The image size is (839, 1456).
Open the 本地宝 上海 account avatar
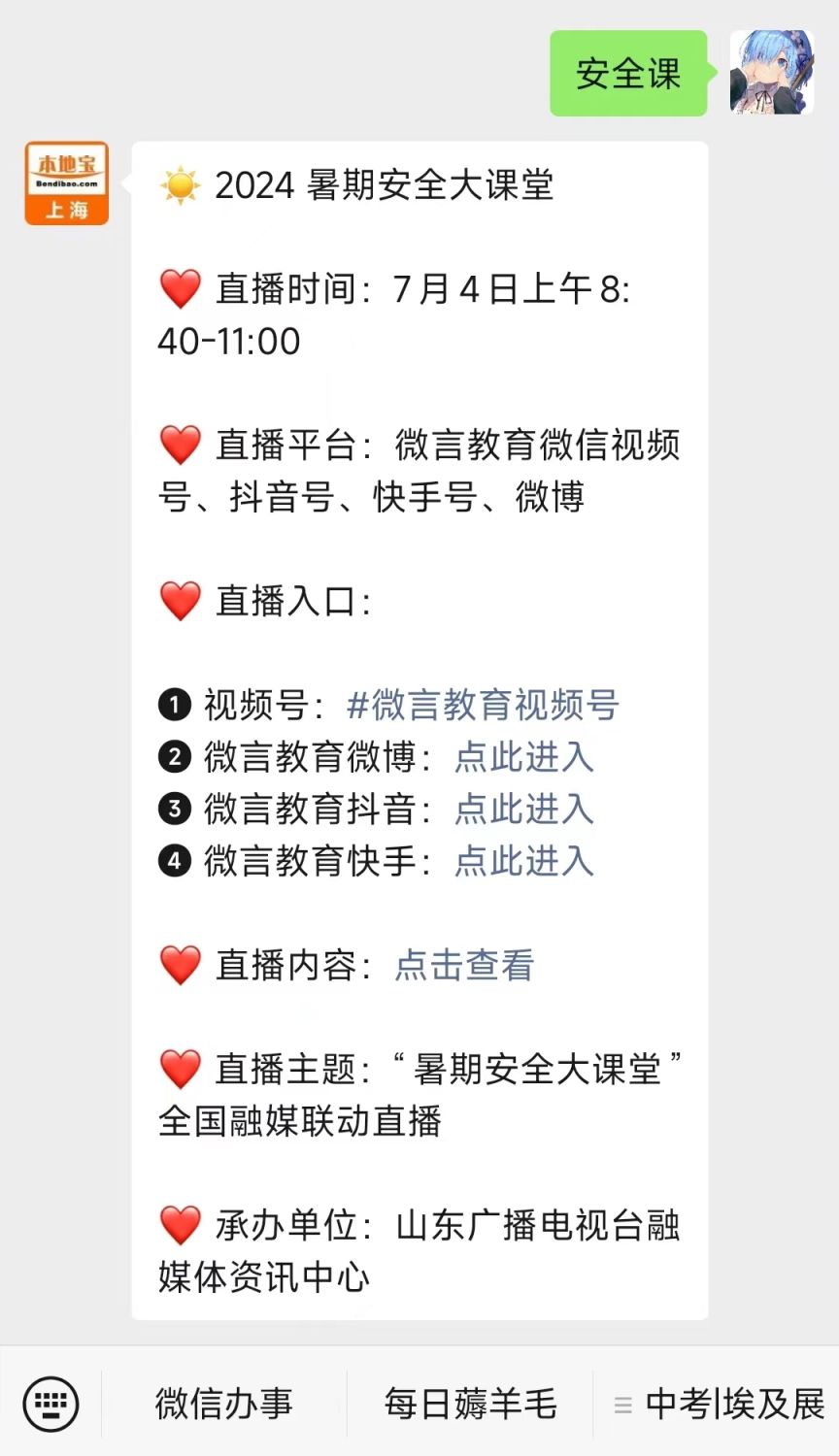pyautogui.click(x=67, y=183)
